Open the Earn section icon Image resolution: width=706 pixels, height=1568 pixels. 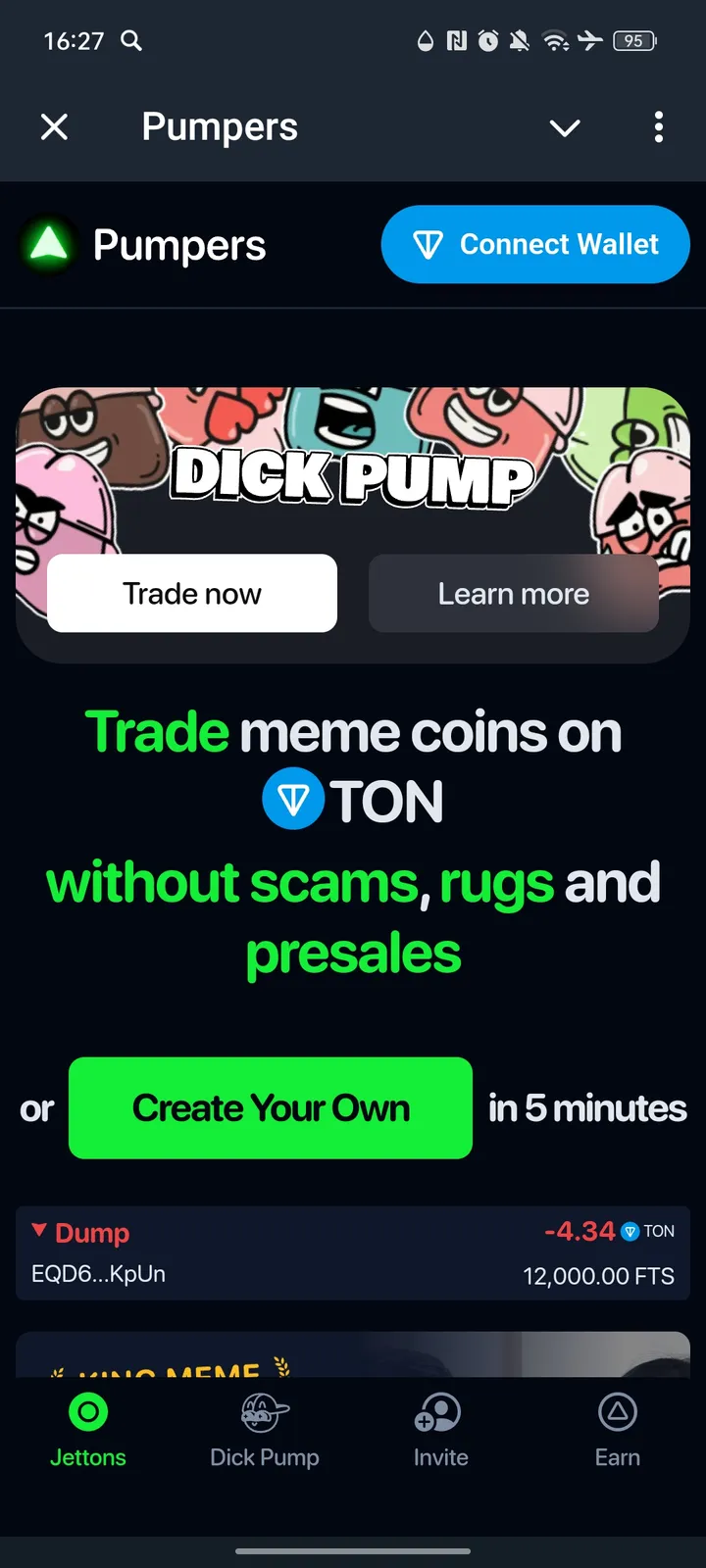tap(617, 1411)
